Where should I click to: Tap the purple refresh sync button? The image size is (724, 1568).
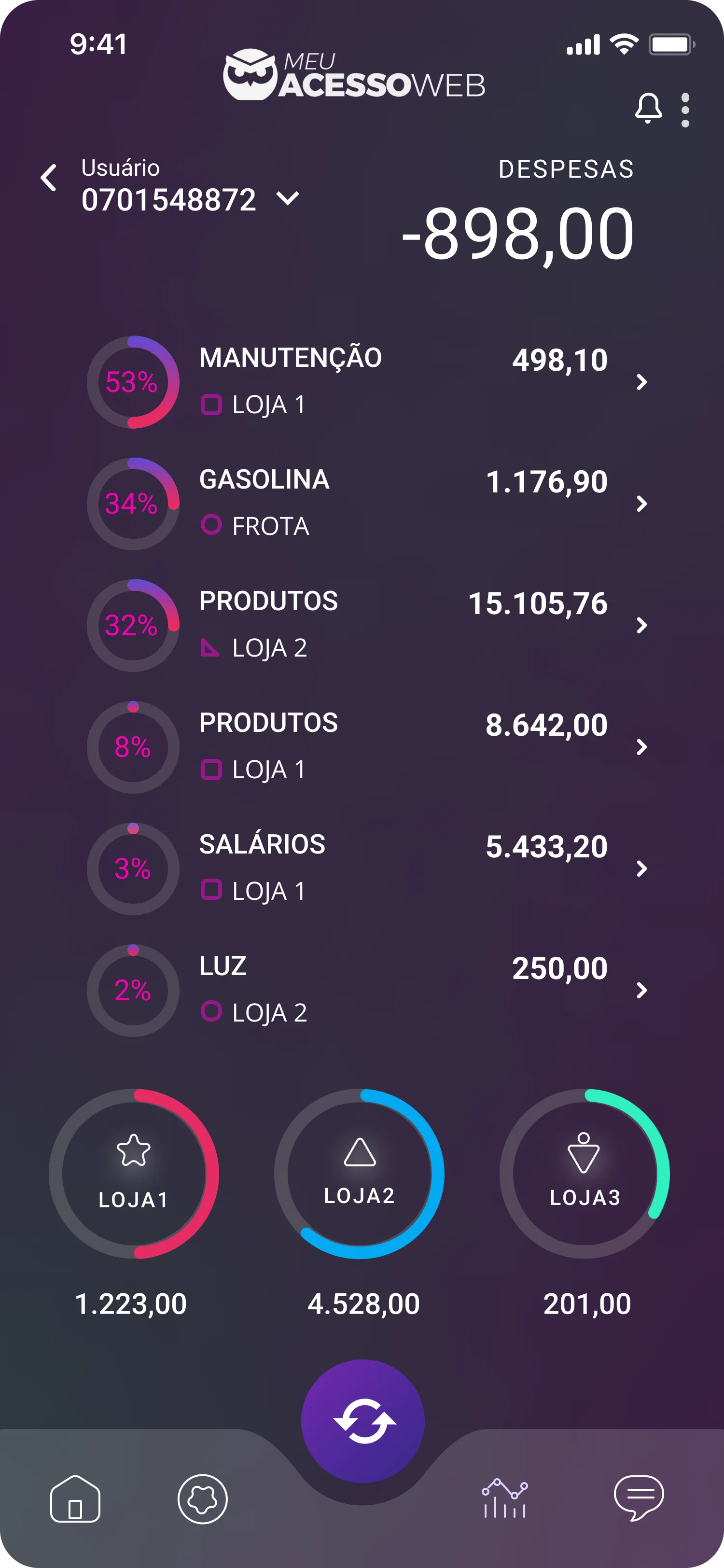coord(363,1421)
